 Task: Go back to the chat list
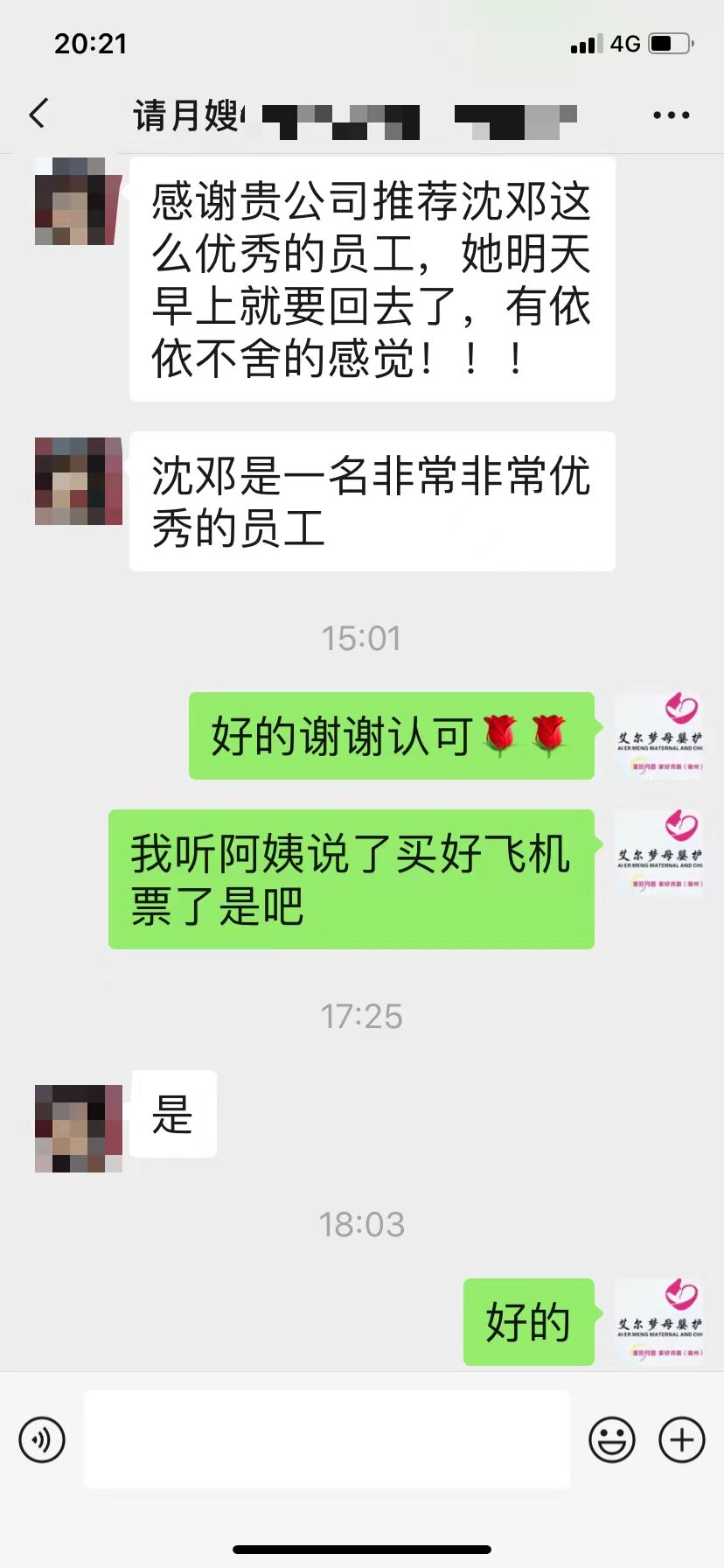[x=38, y=114]
